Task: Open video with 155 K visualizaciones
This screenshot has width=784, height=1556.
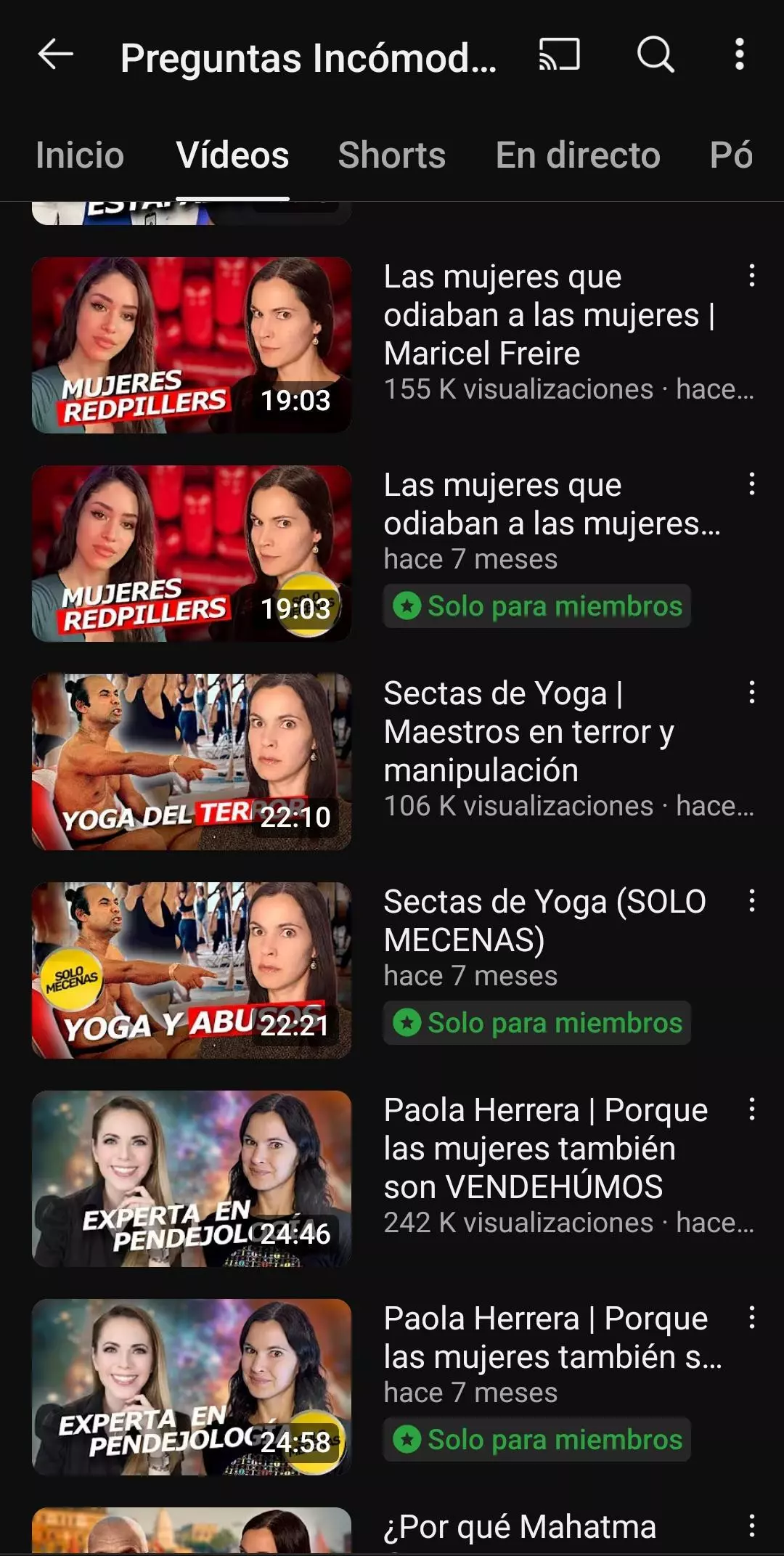Action: tap(192, 345)
